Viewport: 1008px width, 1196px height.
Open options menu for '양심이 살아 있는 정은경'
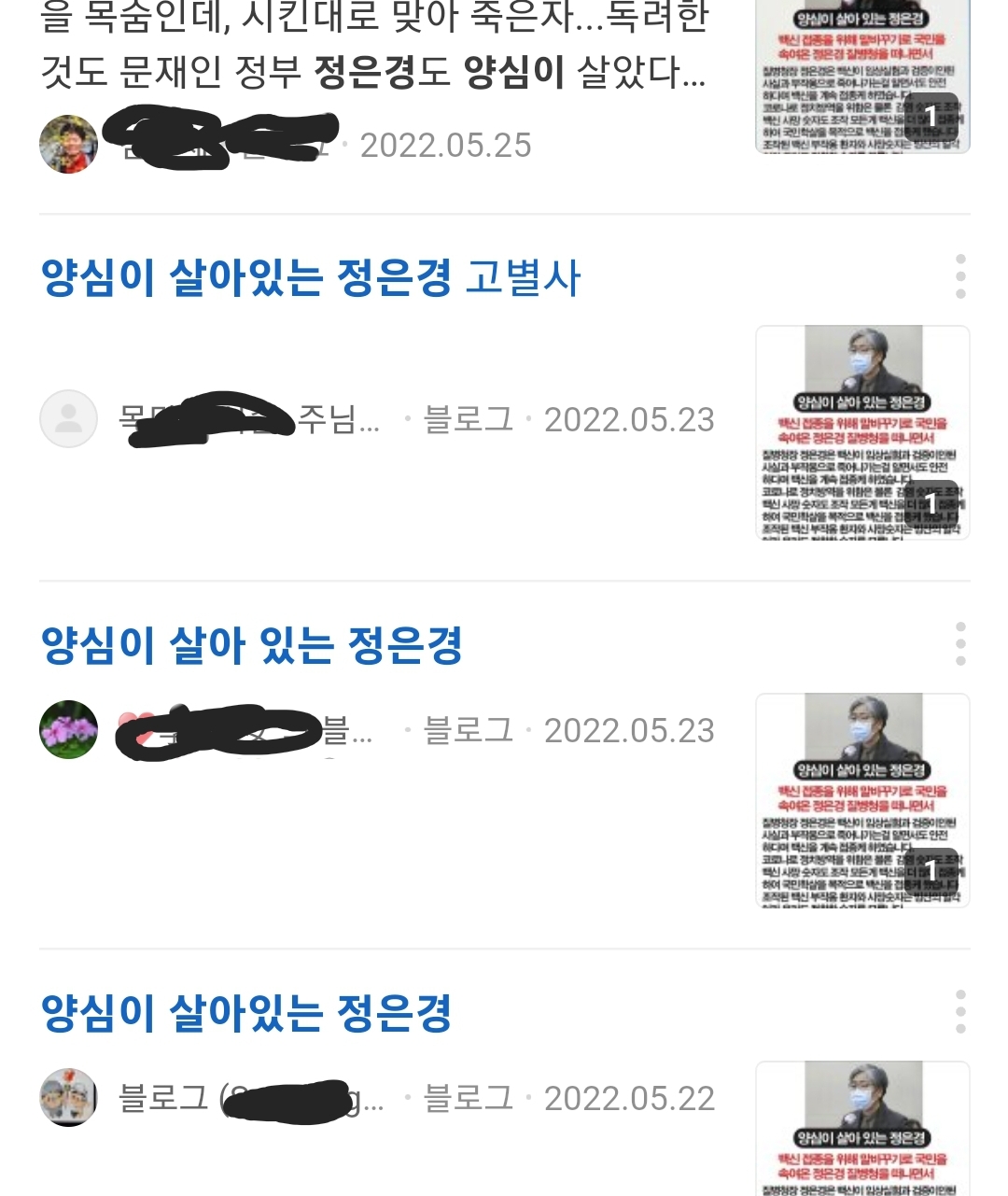[x=960, y=644]
